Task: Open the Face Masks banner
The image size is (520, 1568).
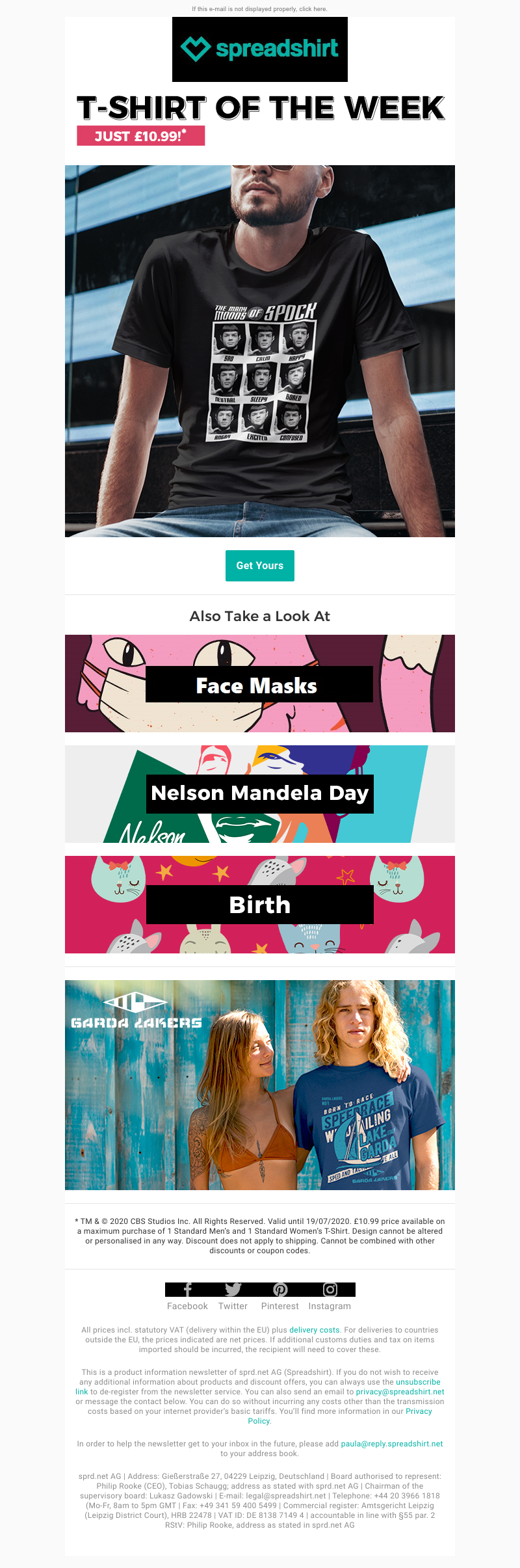Action: coord(259,684)
